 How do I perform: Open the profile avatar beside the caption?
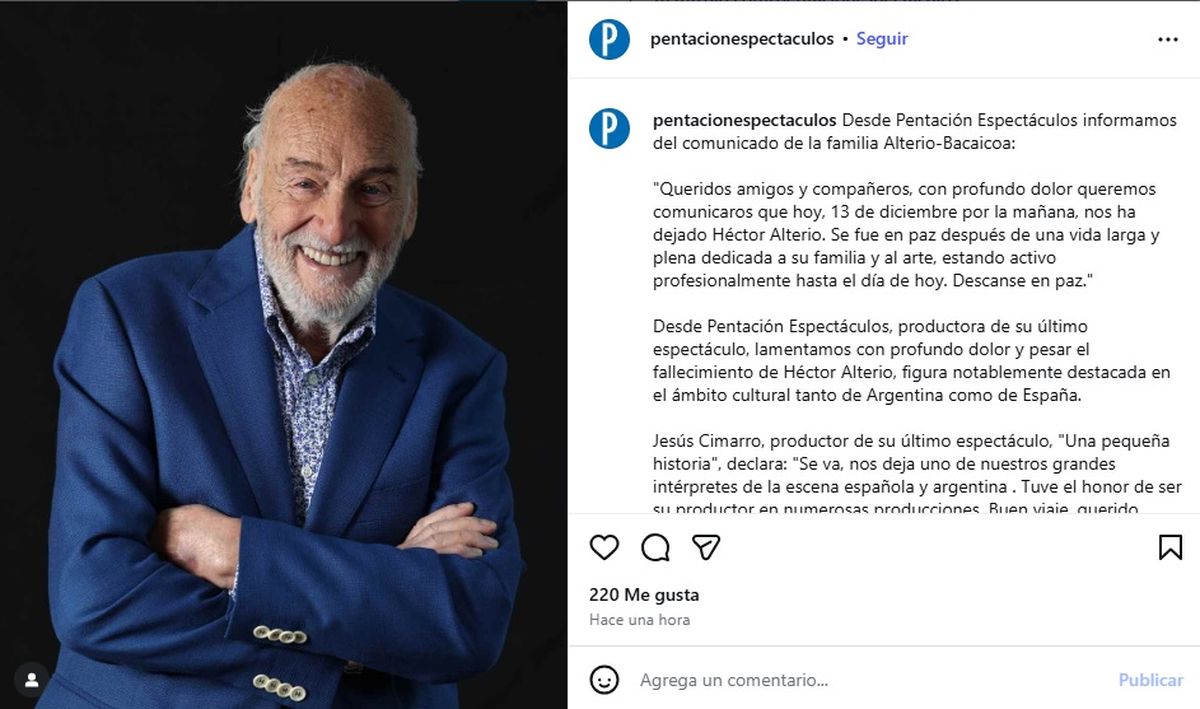pyautogui.click(x=609, y=129)
